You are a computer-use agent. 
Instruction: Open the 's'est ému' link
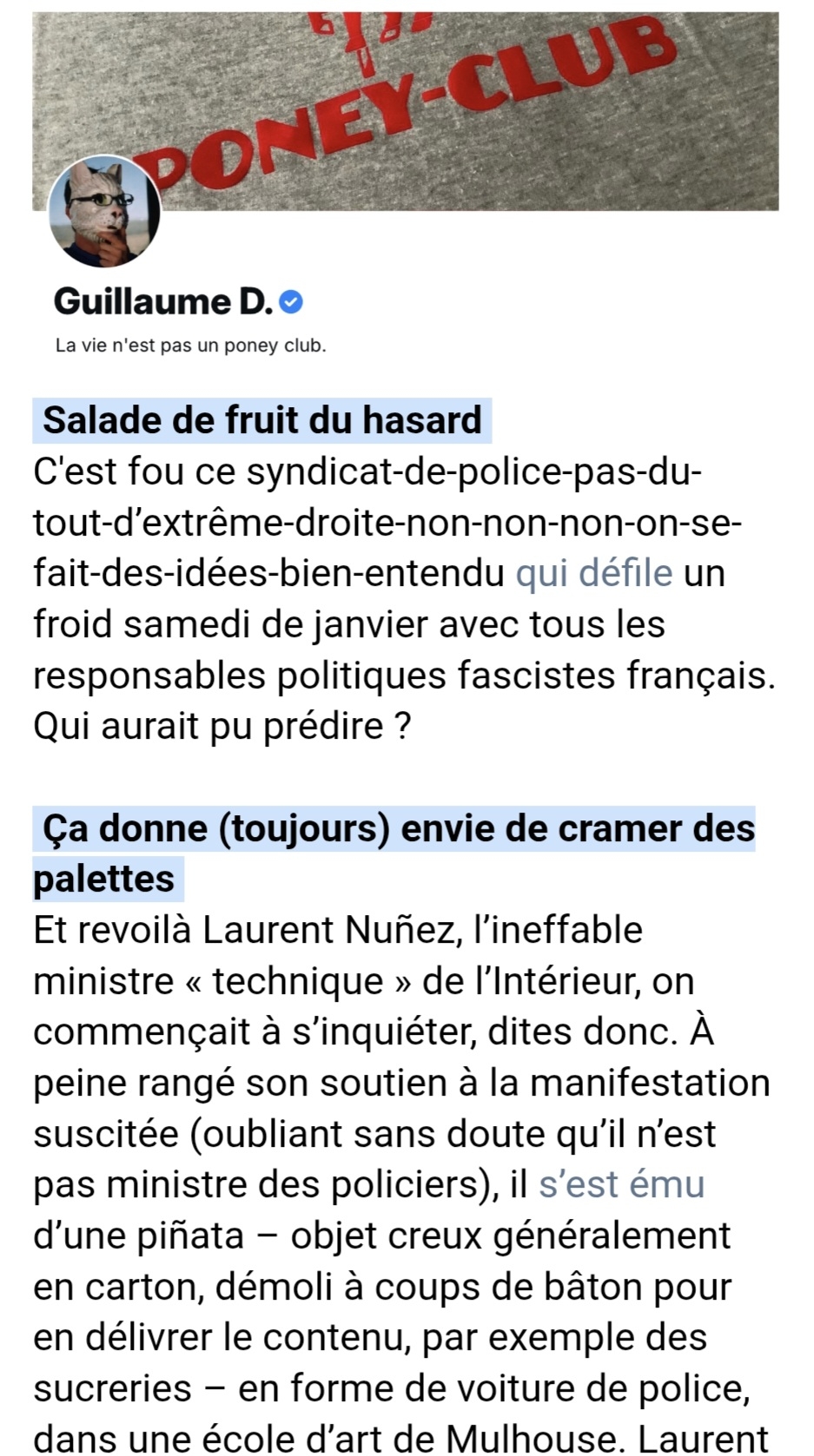pyautogui.click(x=621, y=1185)
